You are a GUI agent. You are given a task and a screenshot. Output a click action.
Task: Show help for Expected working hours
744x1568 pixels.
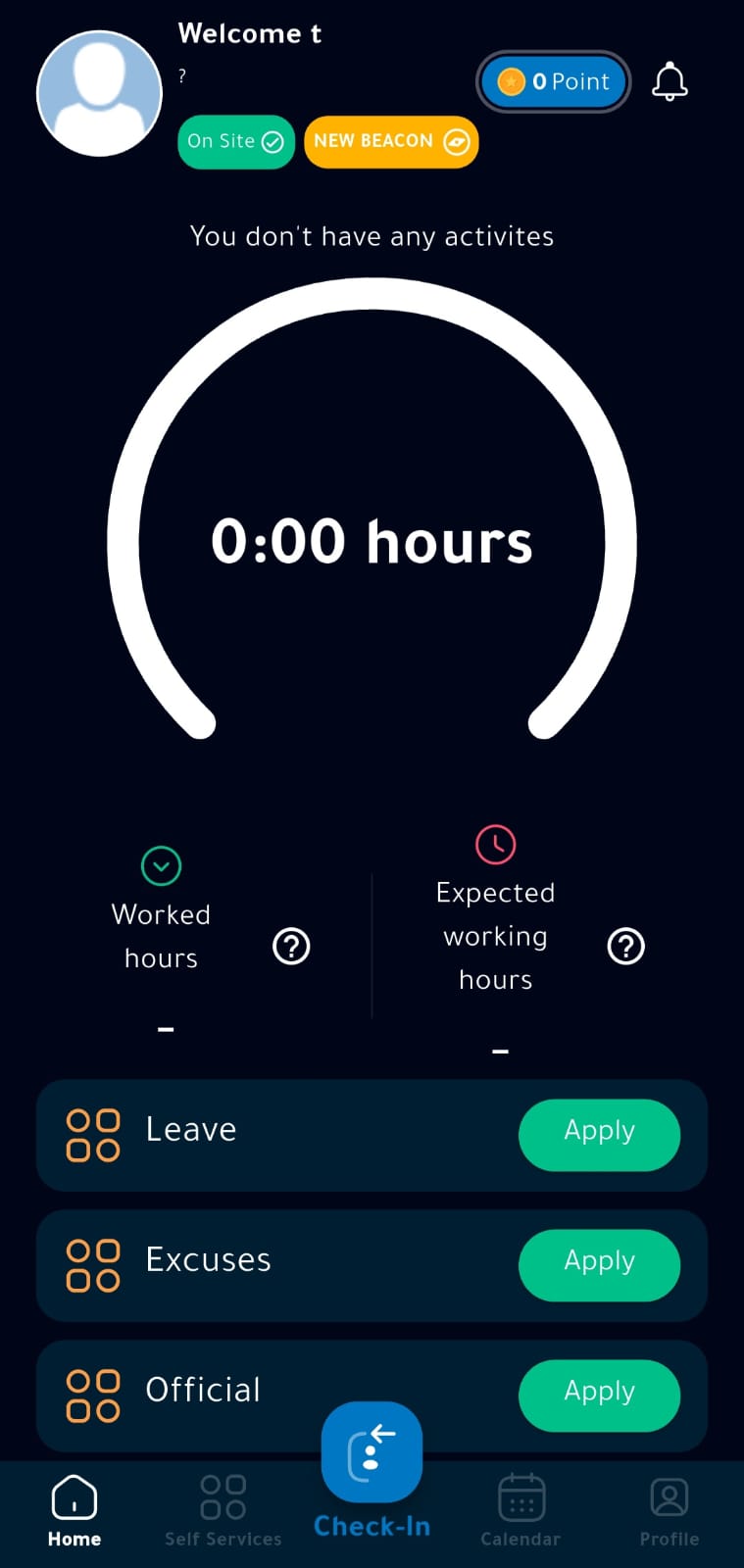click(x=626, y=947)
